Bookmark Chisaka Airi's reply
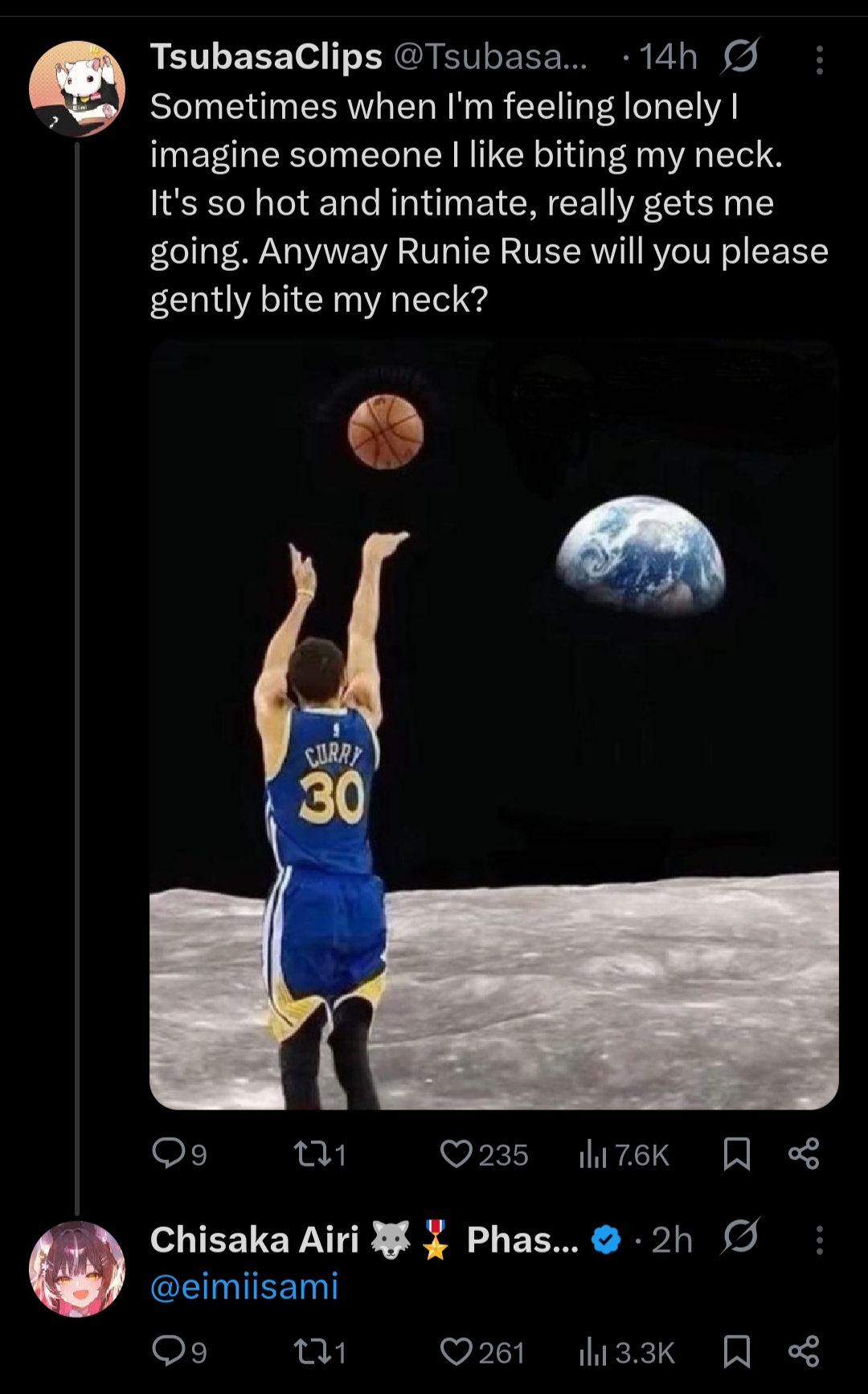868x1394 pixels. tap(736, 1352)
